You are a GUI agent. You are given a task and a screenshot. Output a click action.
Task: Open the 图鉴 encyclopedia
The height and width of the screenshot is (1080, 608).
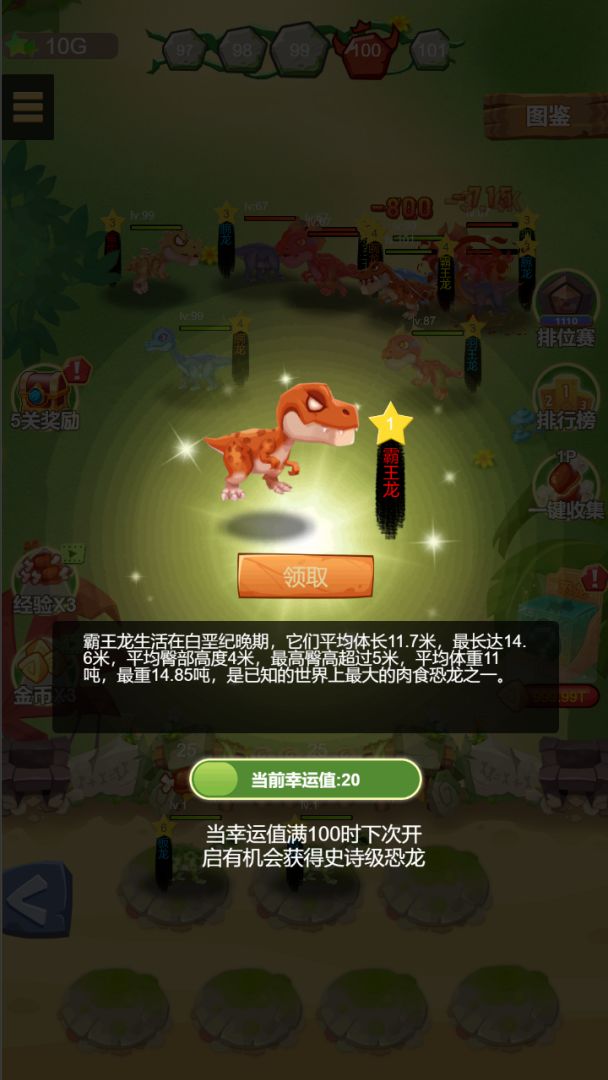tap(546, 116)
